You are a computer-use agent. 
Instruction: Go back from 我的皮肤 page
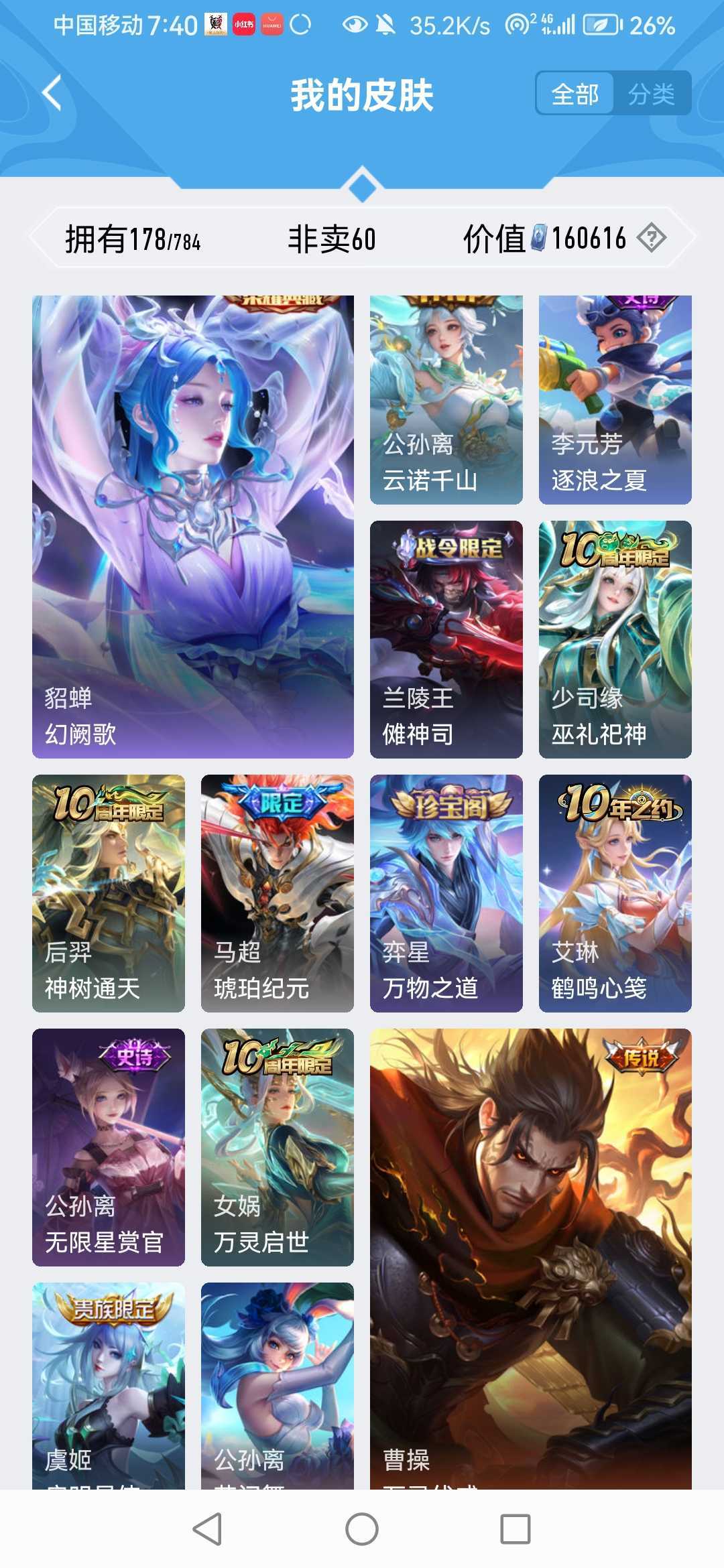click(x=52, y=92)
